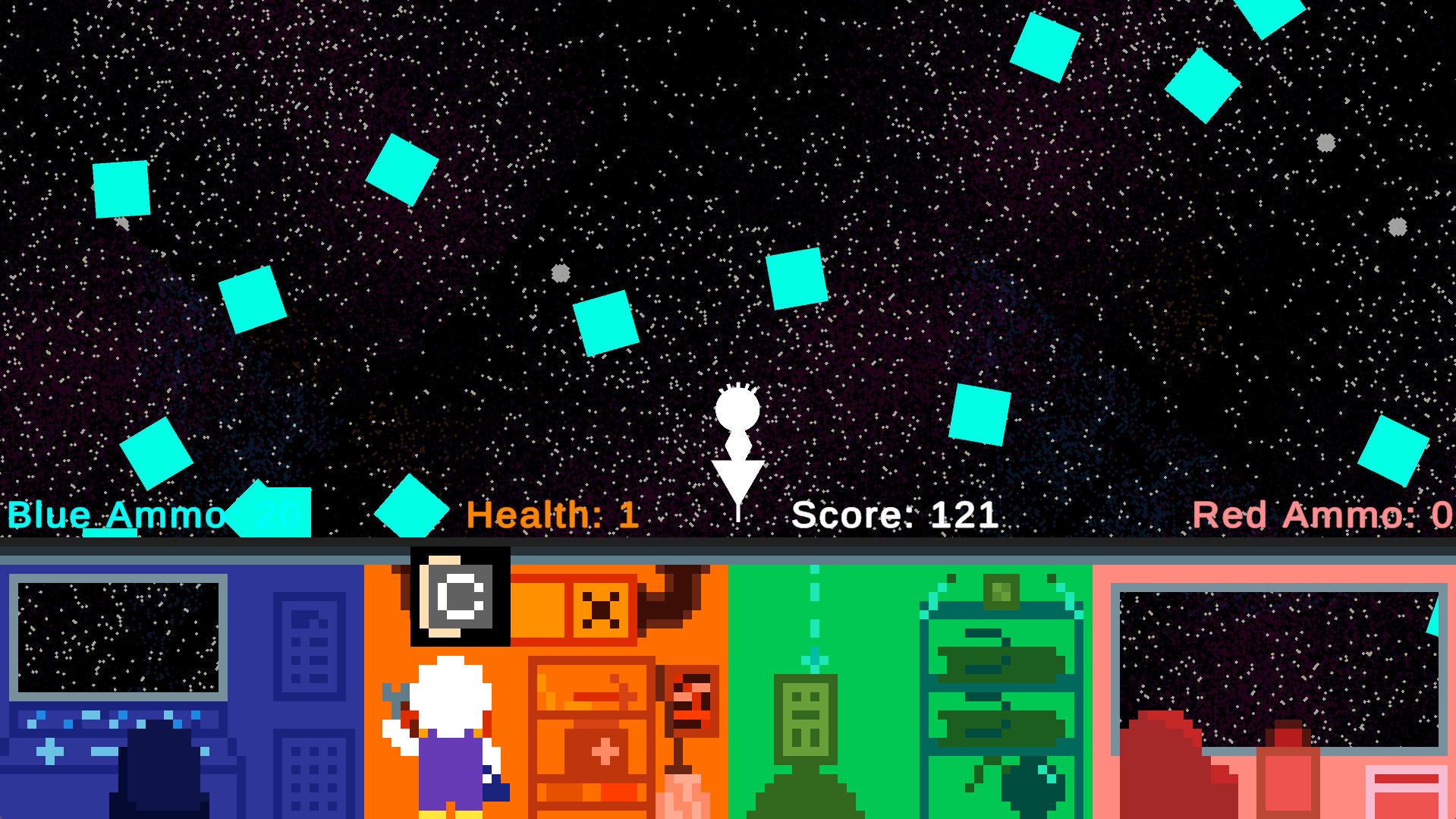Image resolution: width=1456 pixels, height=819 pixels.
Task: Select the green missile storage room
Action: [909, 691]
